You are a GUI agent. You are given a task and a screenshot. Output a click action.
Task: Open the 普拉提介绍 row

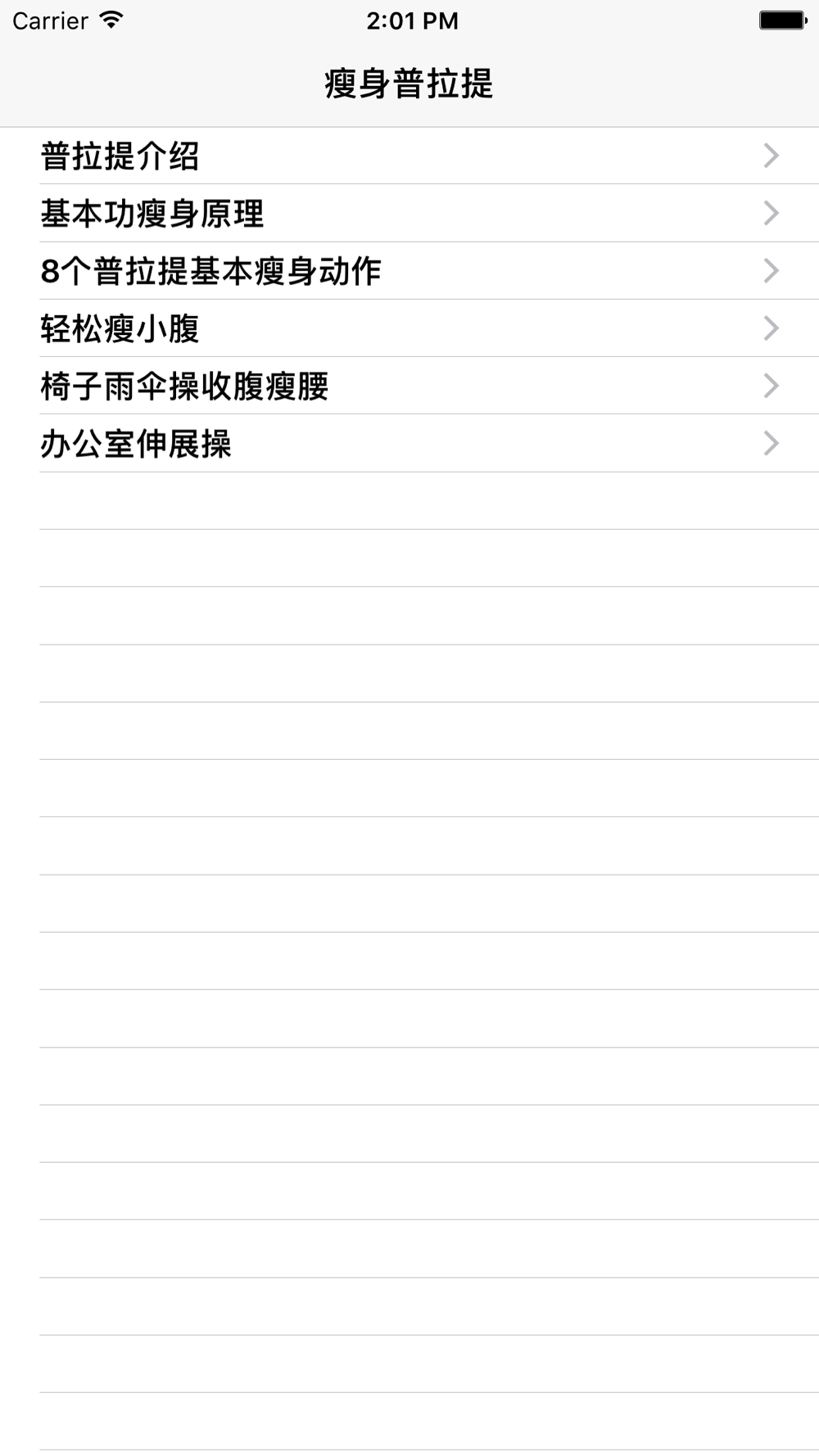[x=409, y=156]
